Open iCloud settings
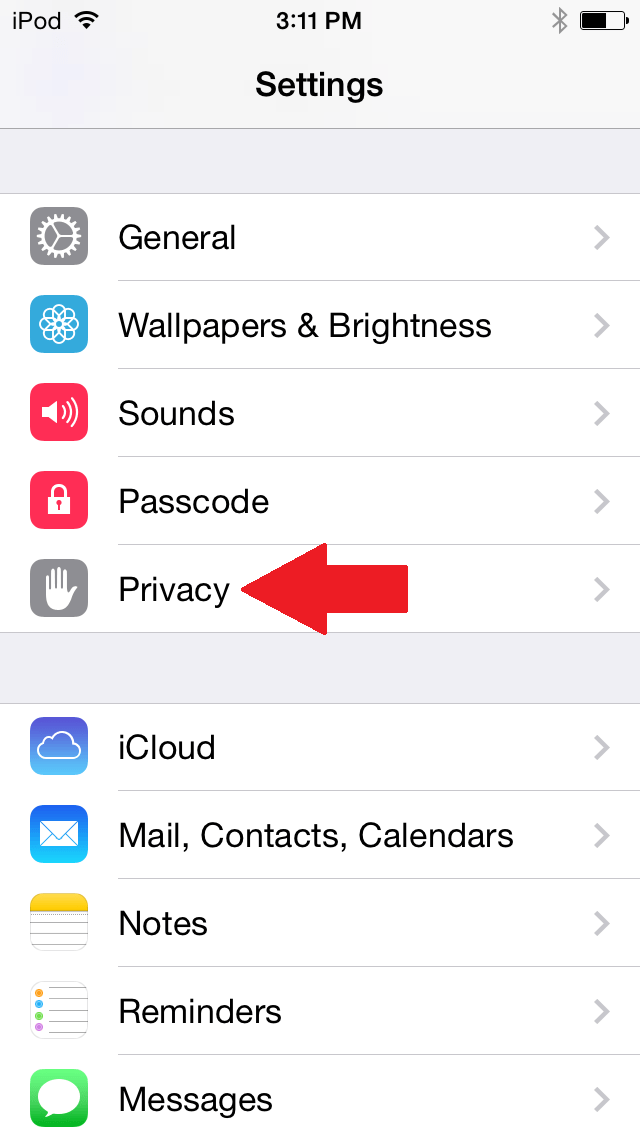The height and width of the screenshot is (1136, 640). (320, 747)
